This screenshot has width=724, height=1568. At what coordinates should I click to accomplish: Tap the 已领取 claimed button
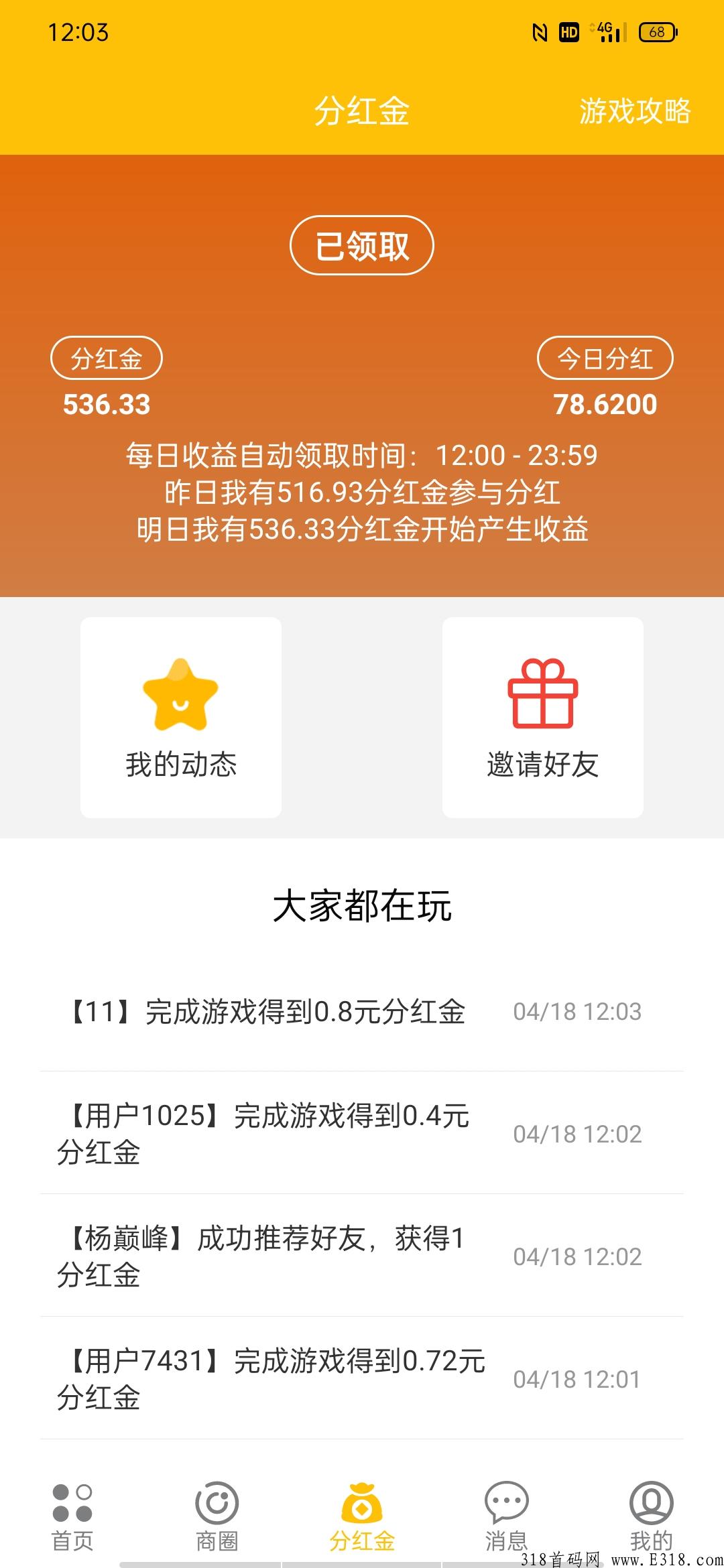(362, 245)
